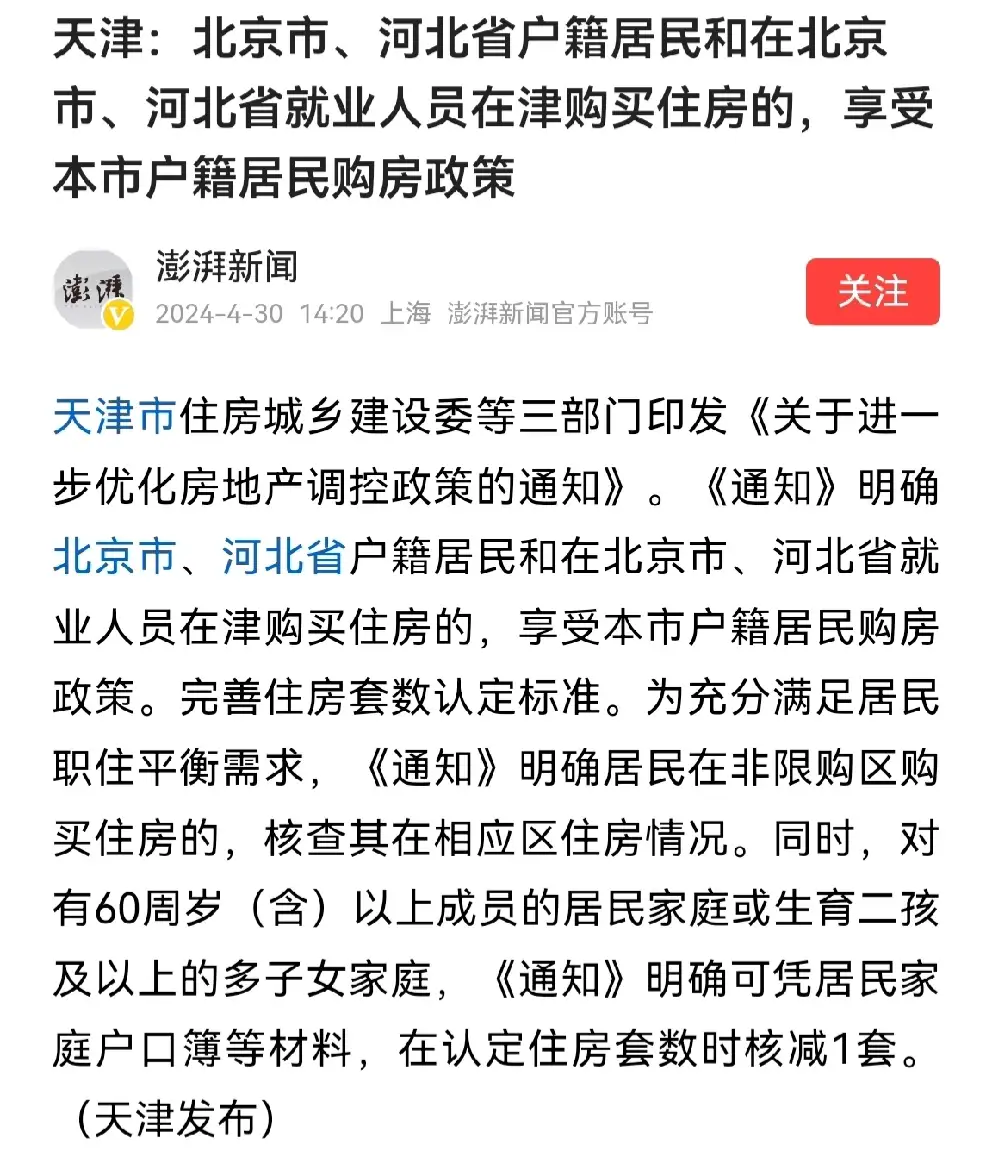992x1157 pixels.
Task: Tap the 关注 follow button
Action: tap(871, 293)
